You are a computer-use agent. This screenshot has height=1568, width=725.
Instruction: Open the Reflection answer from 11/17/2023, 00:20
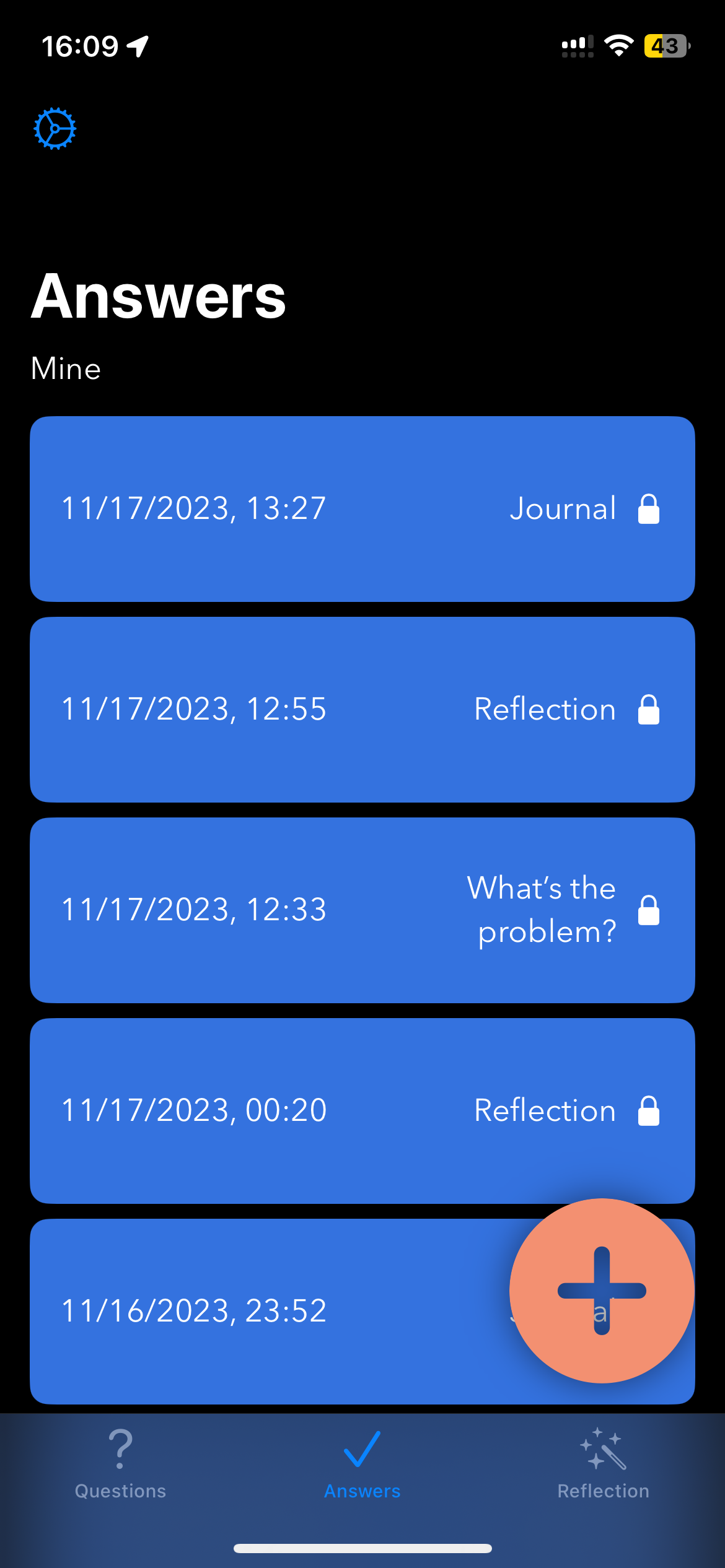(x=362, y=1111)
